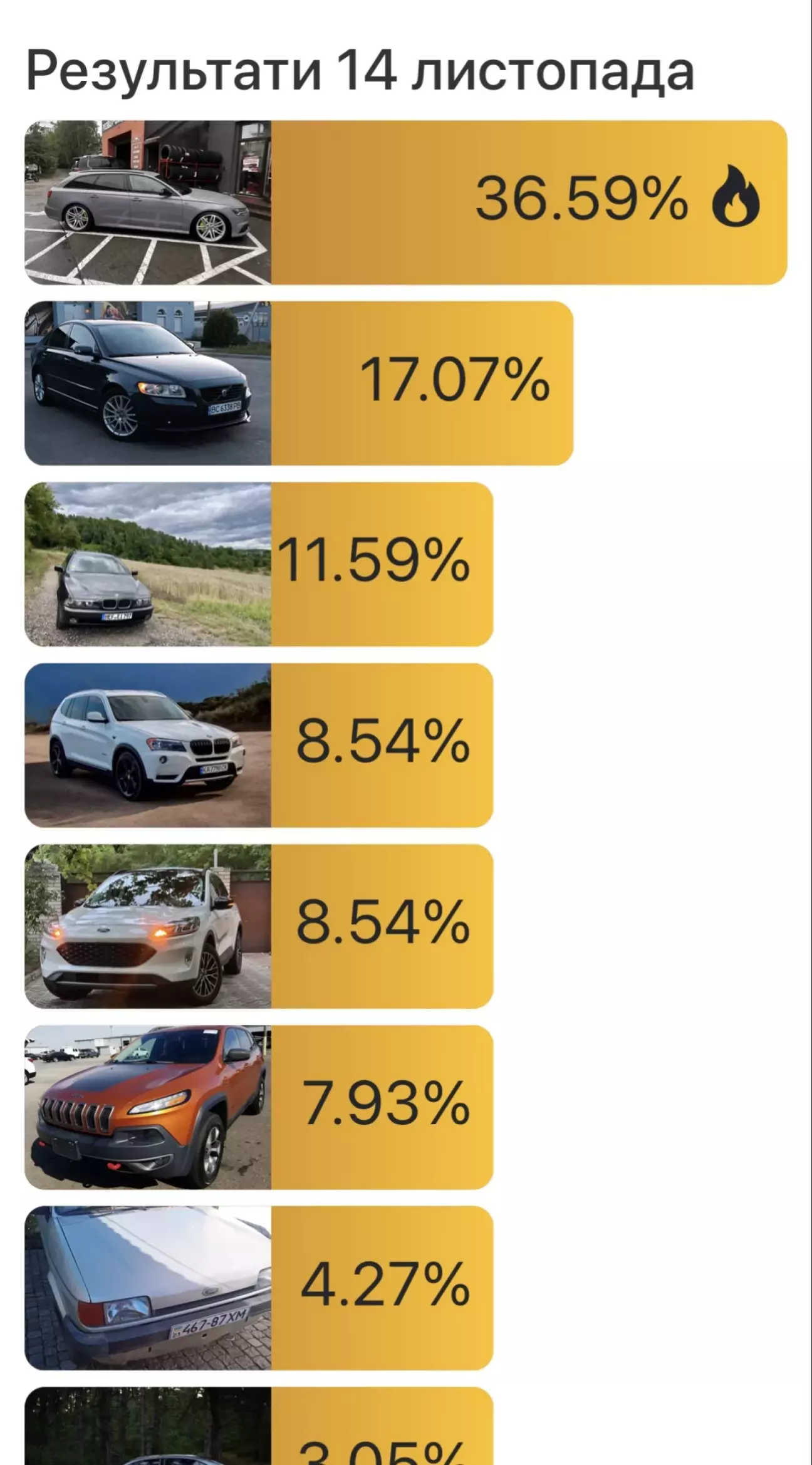Select the white BMW SUV result, 8.54%
Screen dimensions: 812x1465
tap(258, 745)
